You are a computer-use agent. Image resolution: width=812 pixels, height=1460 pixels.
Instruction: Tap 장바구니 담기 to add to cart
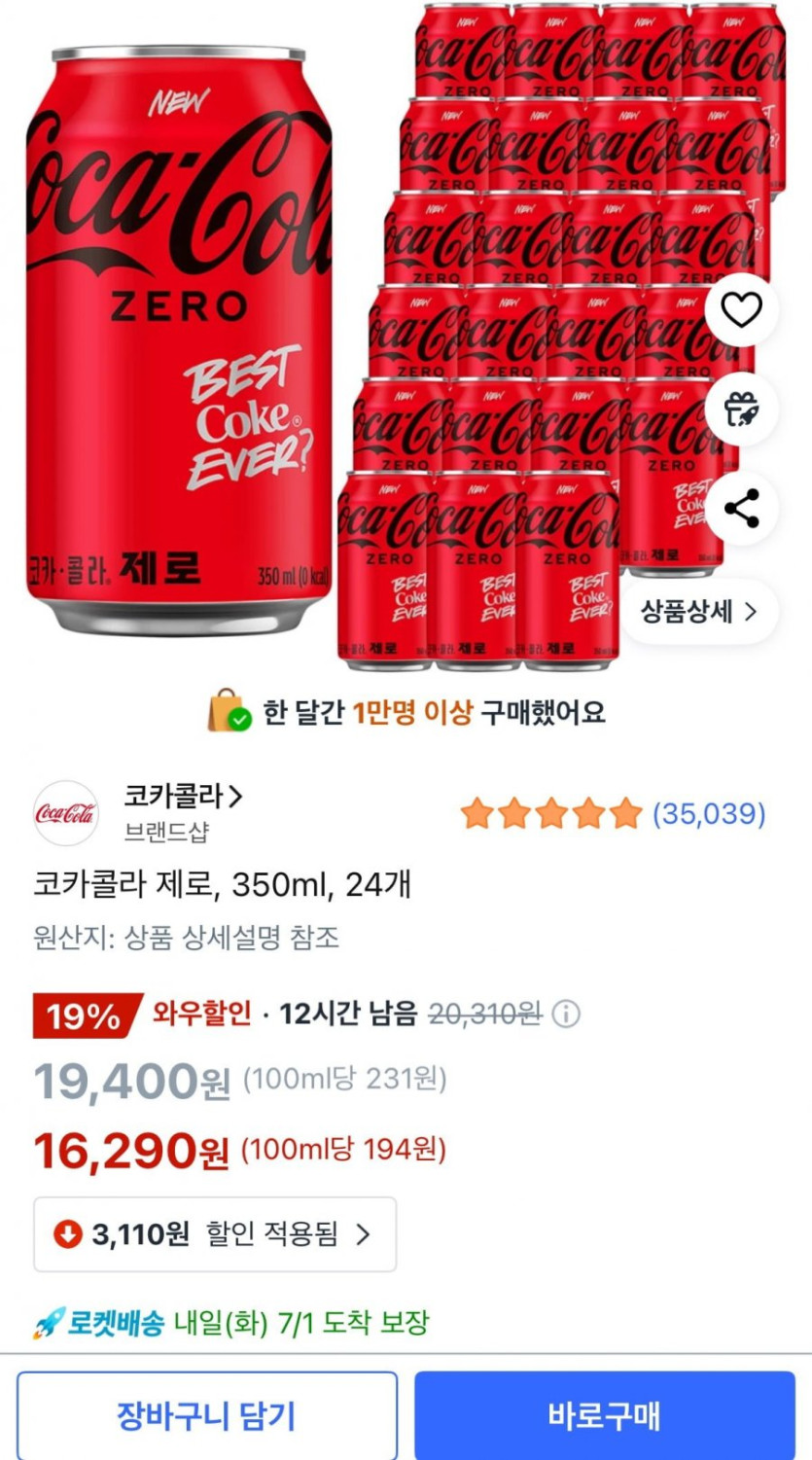click(x=206, y=1415)
